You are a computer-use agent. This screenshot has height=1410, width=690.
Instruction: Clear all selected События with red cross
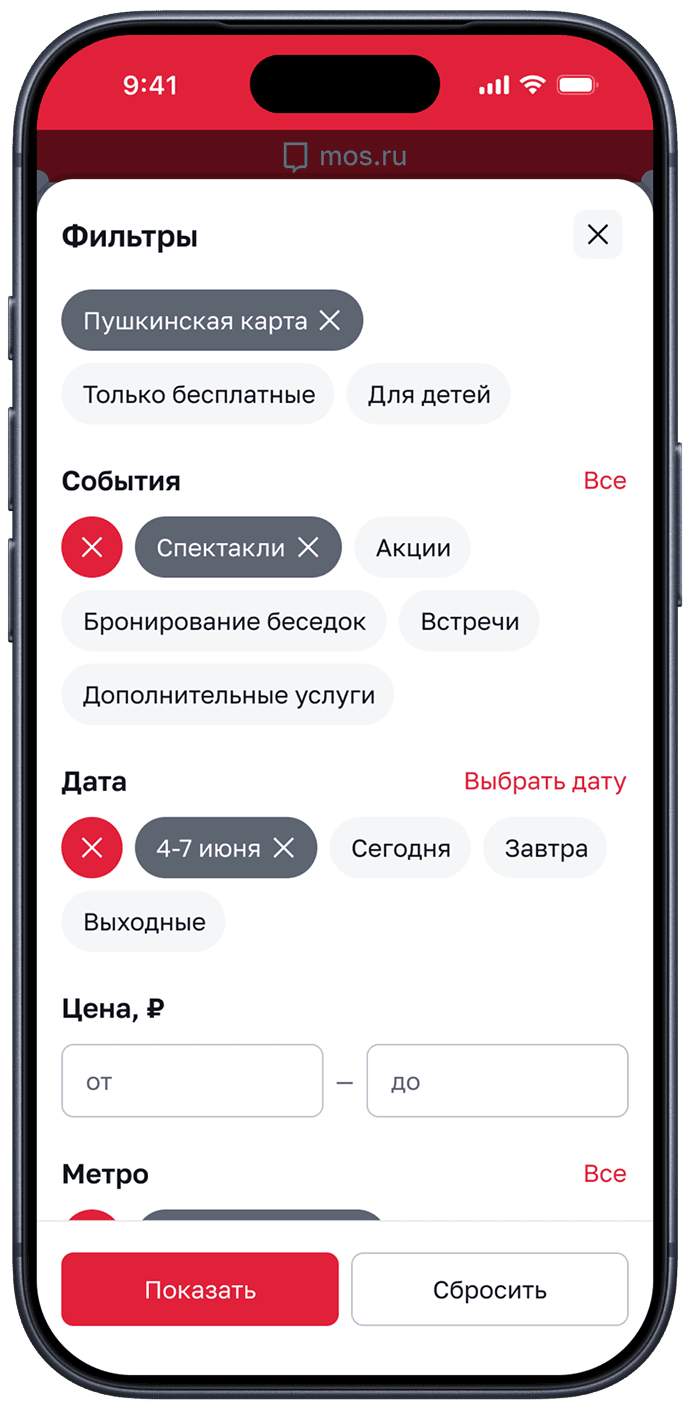(x=92, y=548)
